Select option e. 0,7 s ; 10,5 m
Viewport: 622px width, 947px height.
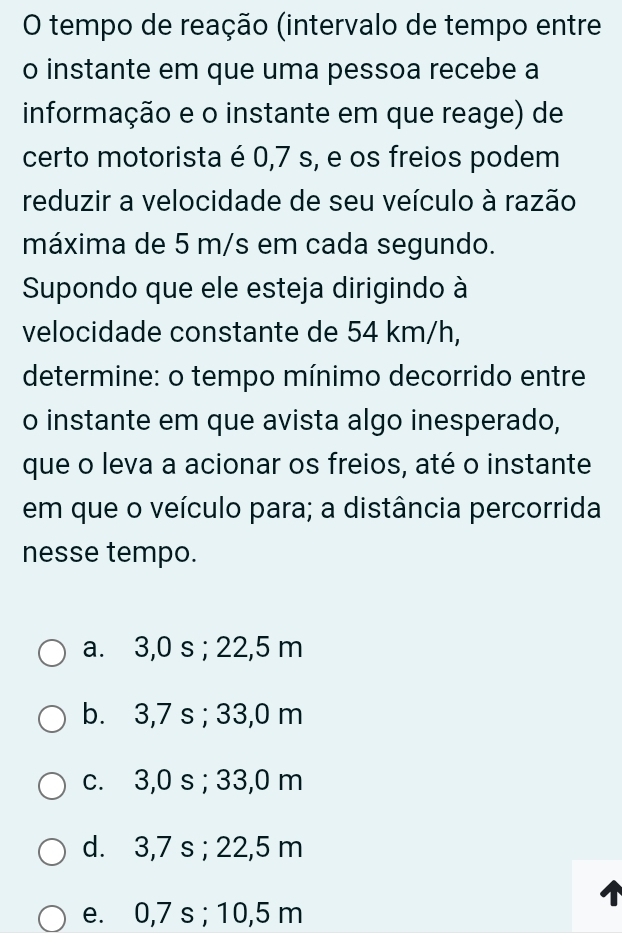pyautogui.click(x=52, y=916)
